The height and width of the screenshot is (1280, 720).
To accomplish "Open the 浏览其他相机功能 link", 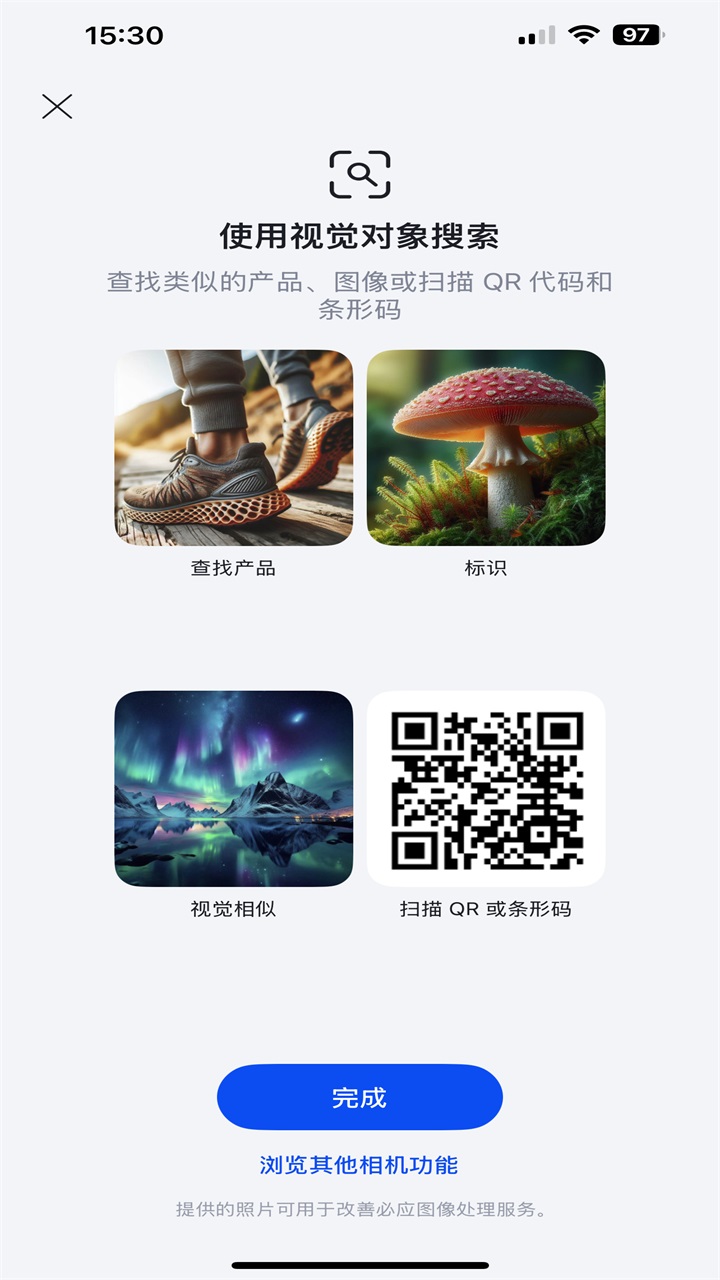I will point(359,1165).
